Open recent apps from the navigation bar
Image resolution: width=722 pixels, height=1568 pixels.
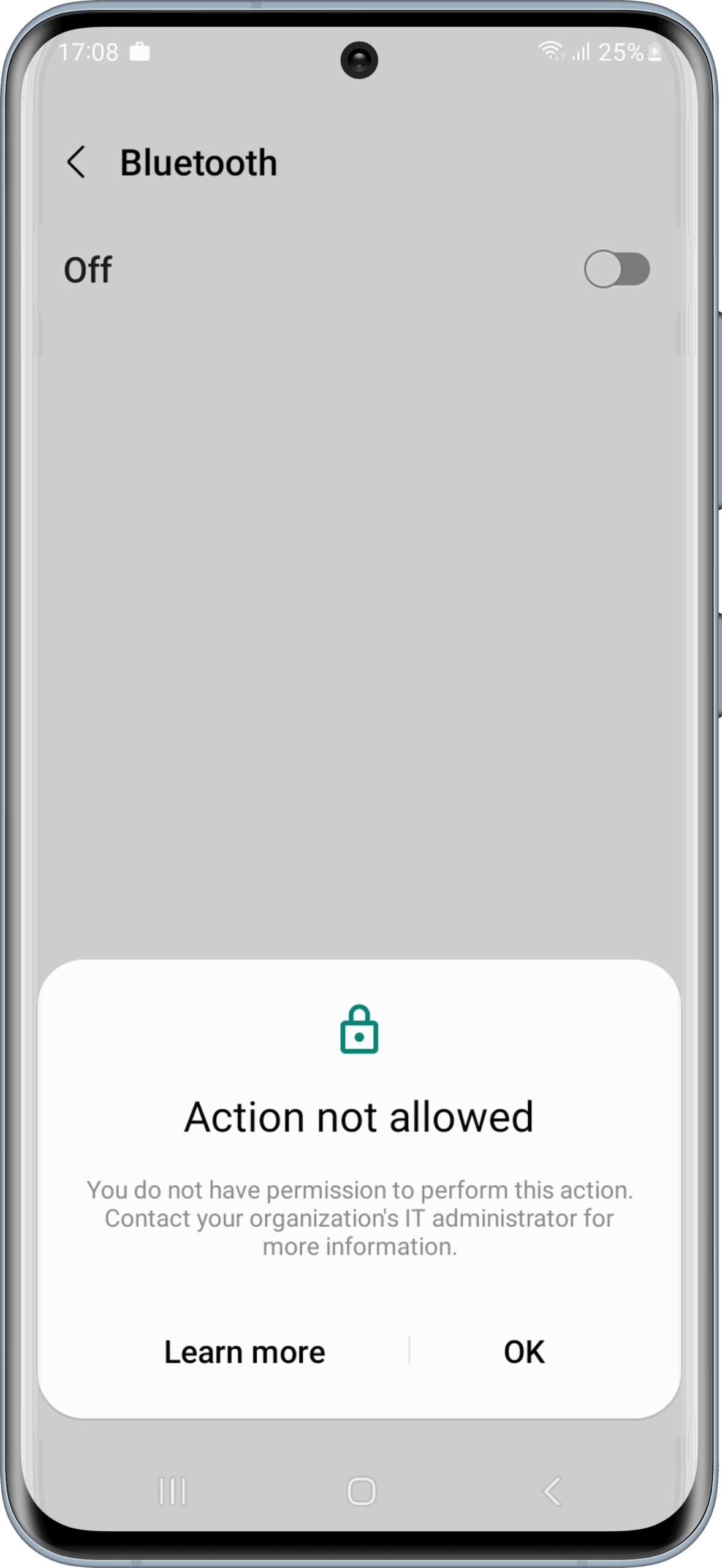172,1491
